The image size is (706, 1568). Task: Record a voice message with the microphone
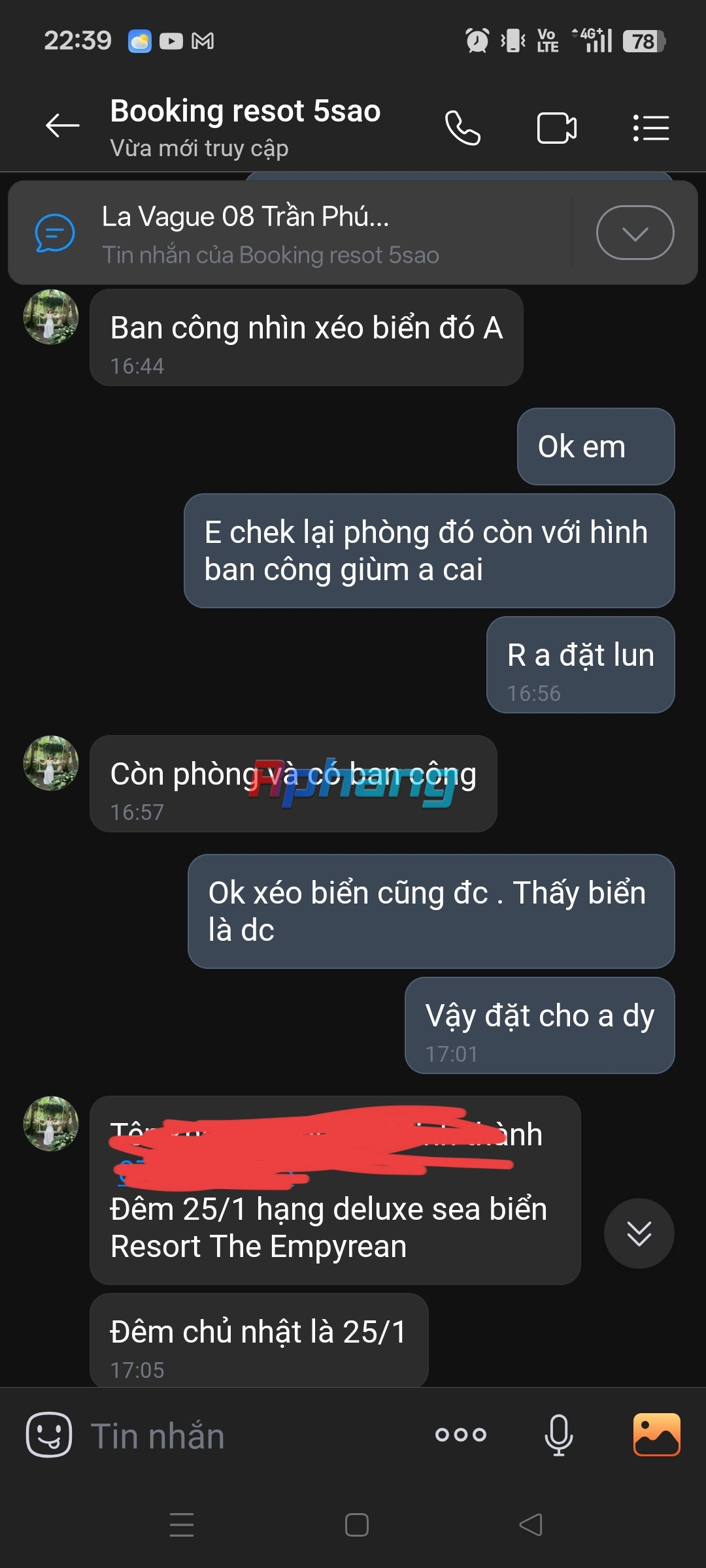[x=559, y=1435]
